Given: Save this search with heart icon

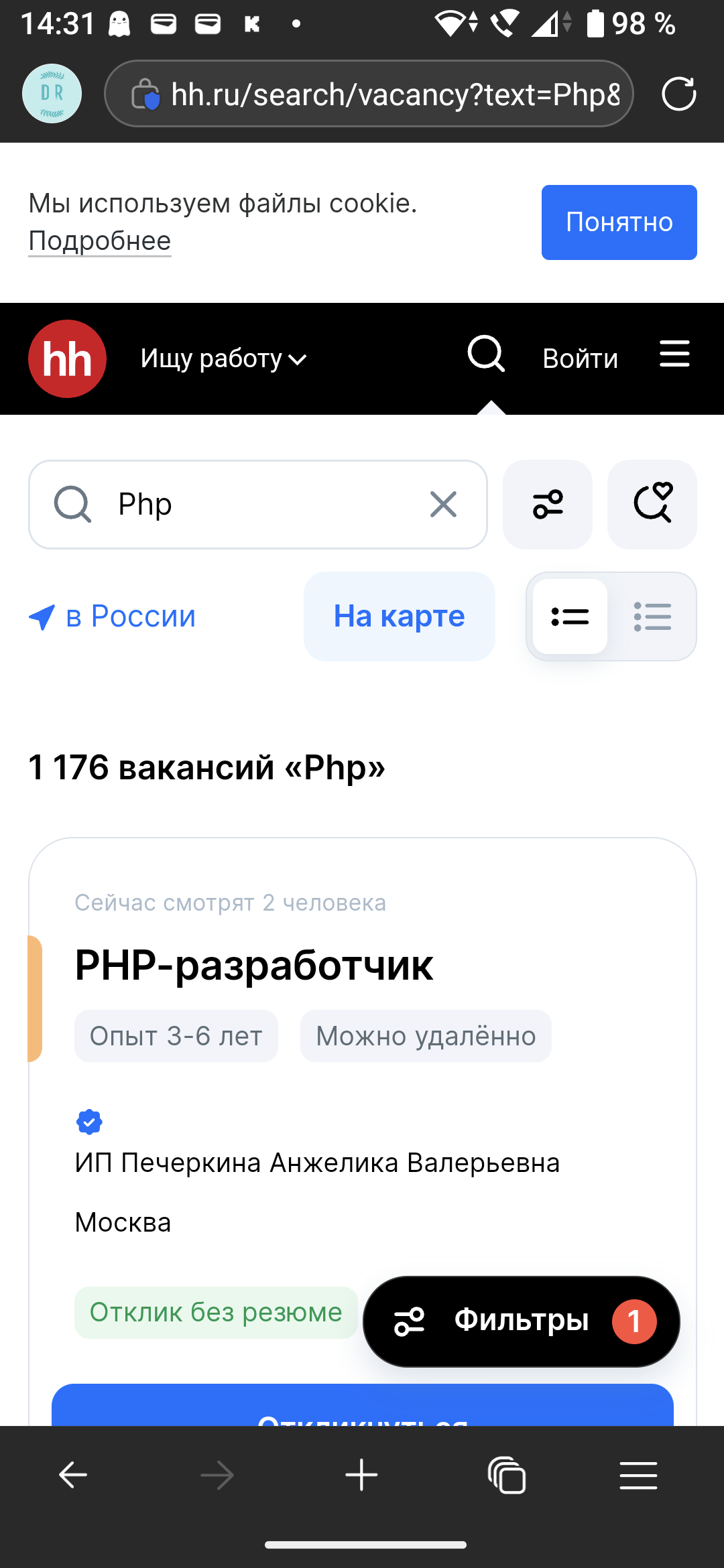Looking at the screenshot, I should pyautogui.click(x=652, y=505).
